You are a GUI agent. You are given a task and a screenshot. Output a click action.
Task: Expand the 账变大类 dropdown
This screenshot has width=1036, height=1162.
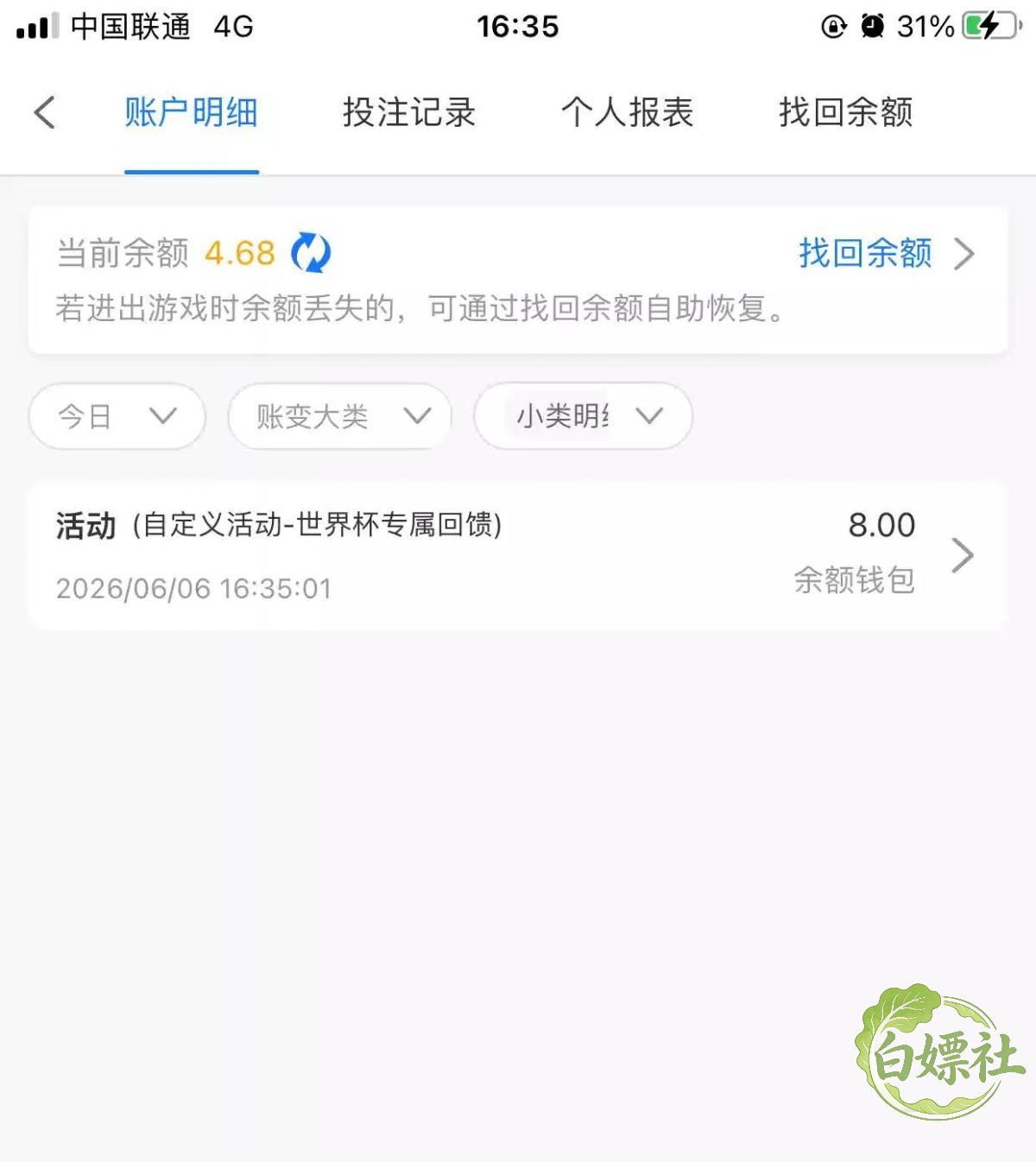pos(339,416)
